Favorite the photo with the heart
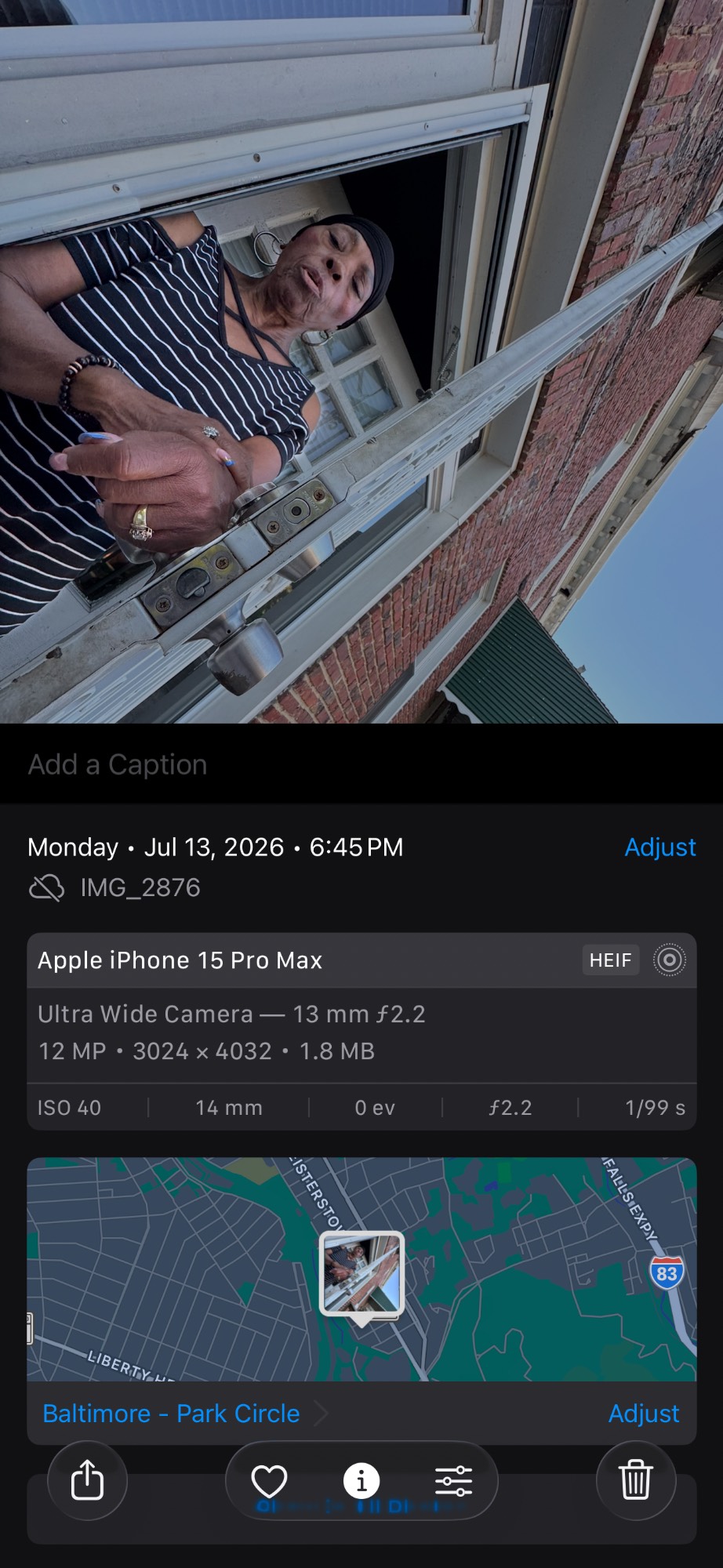Image resolution: width=723 pixels, height=1568 pixels. (269, 1481)
